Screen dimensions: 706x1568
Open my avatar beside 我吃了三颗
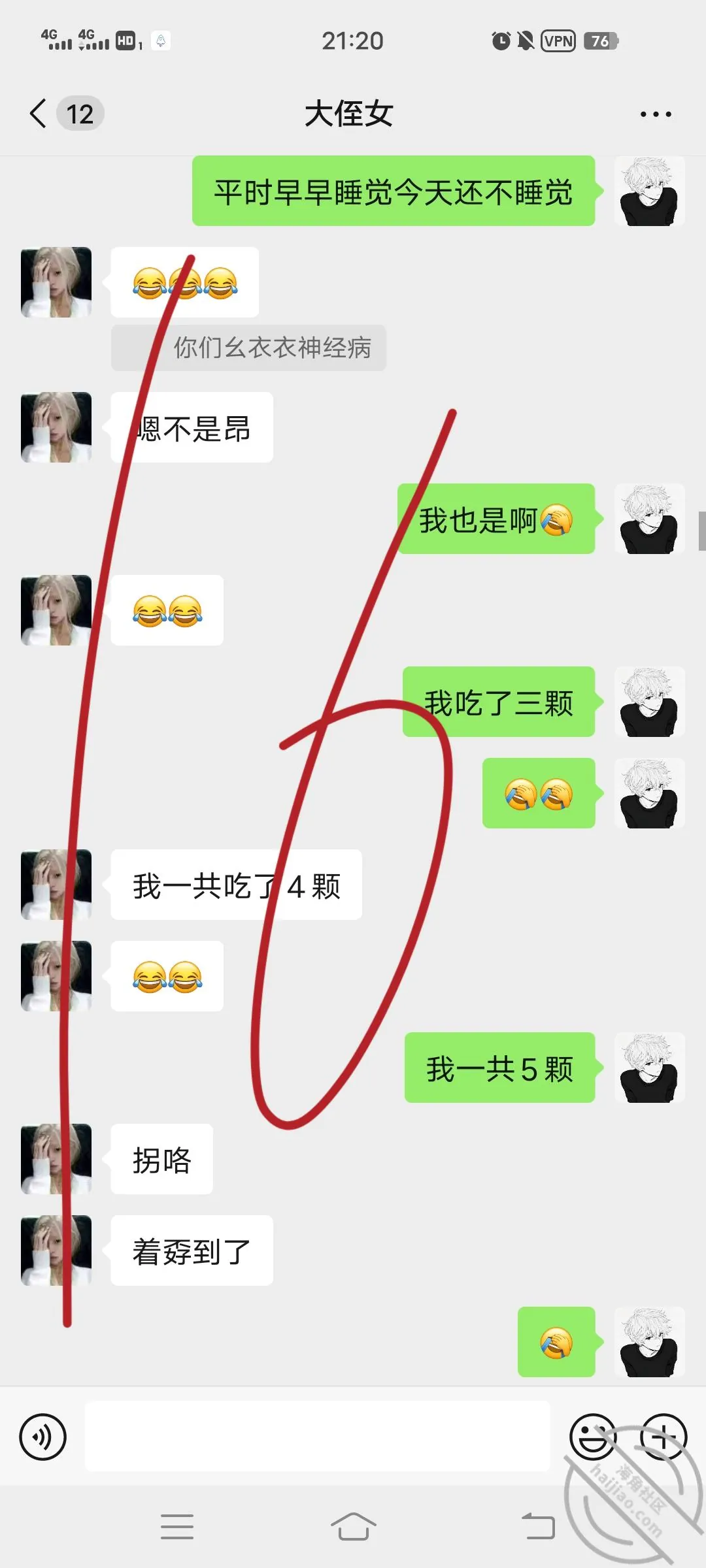(x=649, y=702)
